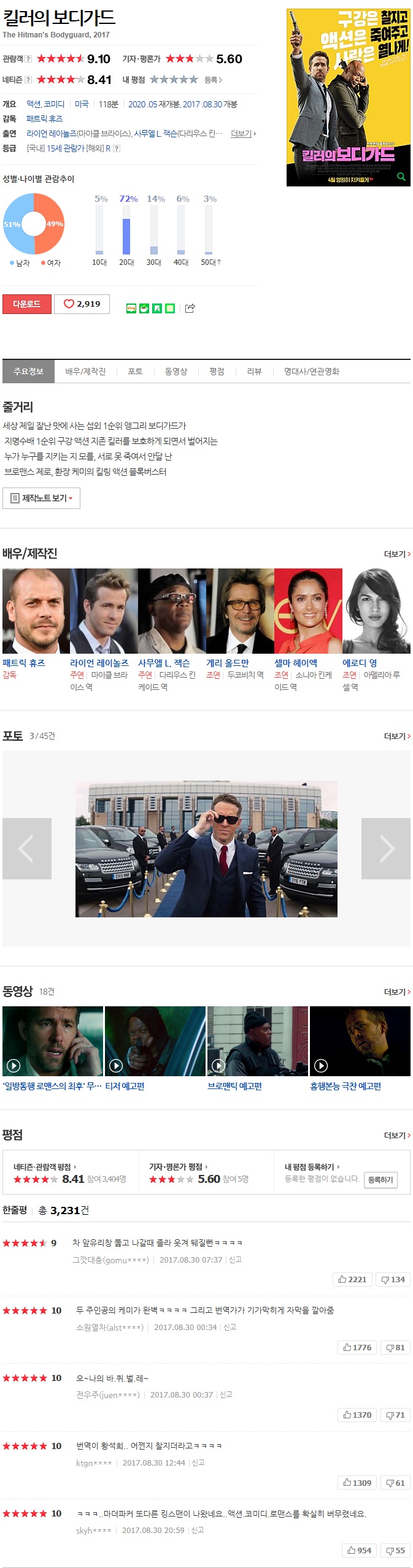
Task: Show next photo in 포토 gallery
Action: click(386, 849)
